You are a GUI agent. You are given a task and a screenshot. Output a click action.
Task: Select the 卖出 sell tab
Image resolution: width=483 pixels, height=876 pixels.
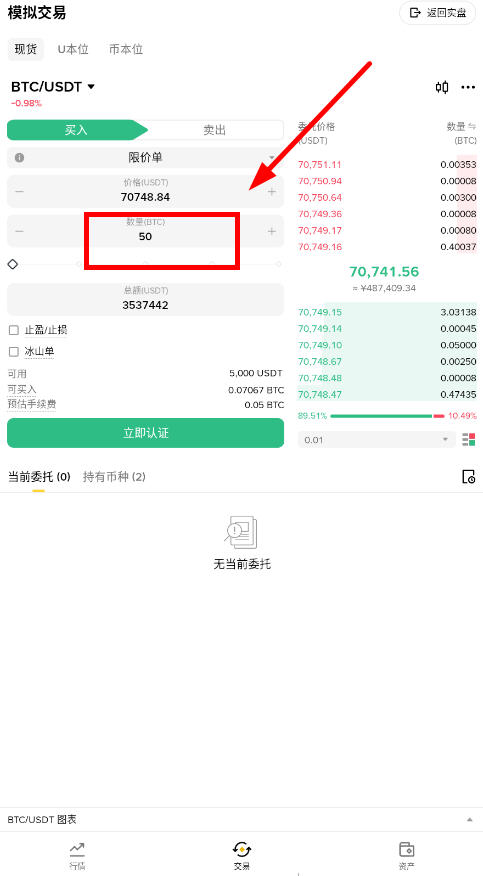click(214, 130)
